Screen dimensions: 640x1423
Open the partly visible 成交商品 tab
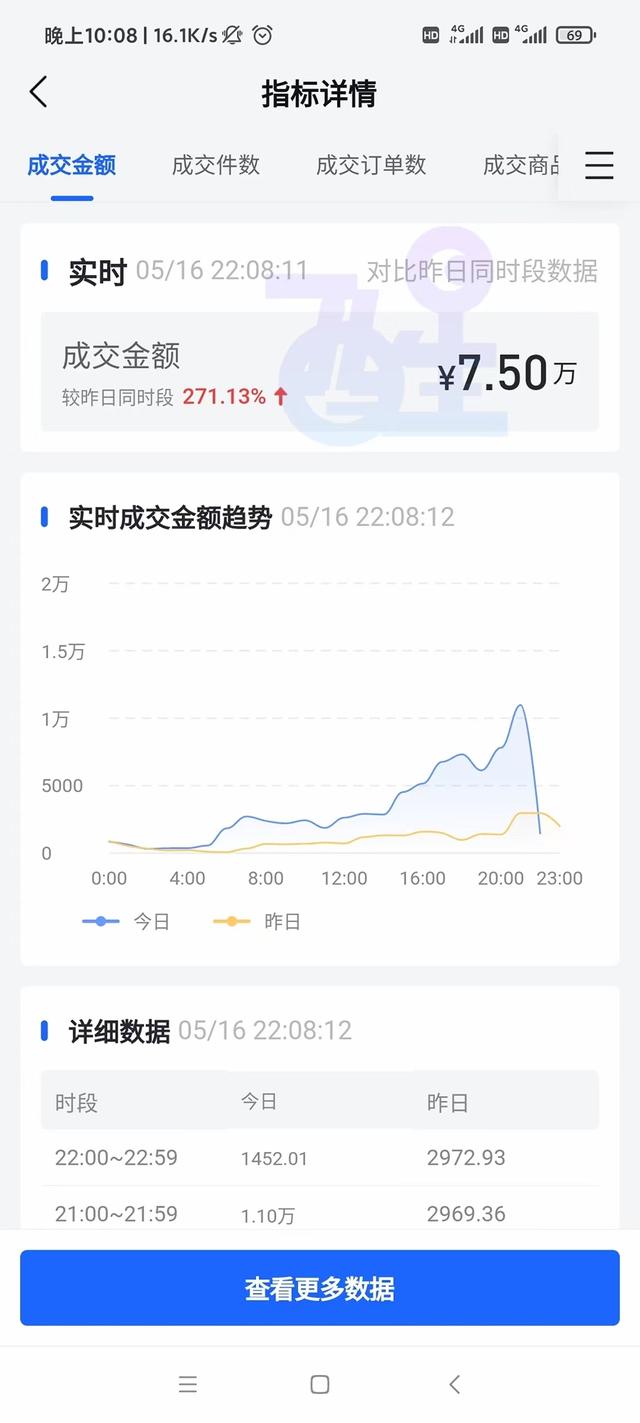point(521,165)
